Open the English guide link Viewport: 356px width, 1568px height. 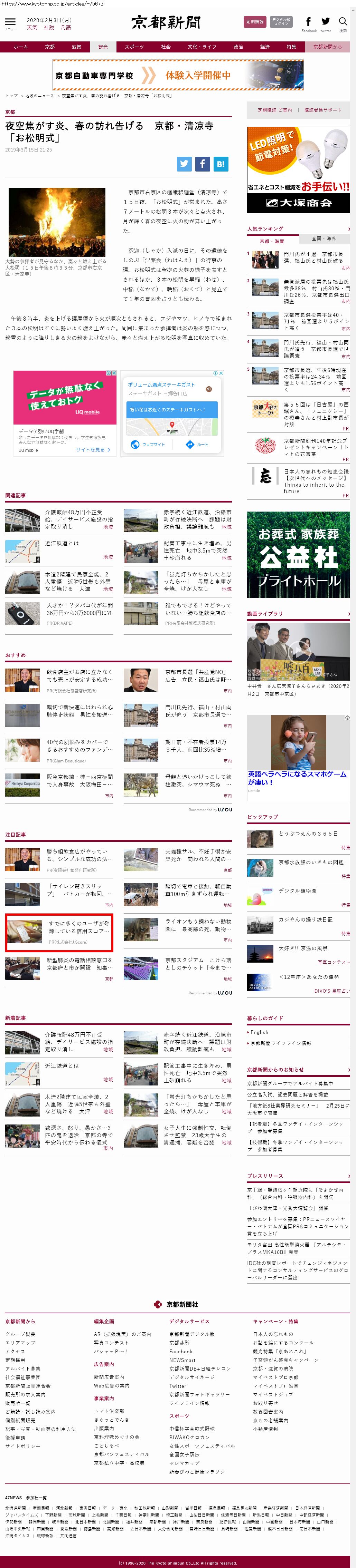[x=259, y=1032]
